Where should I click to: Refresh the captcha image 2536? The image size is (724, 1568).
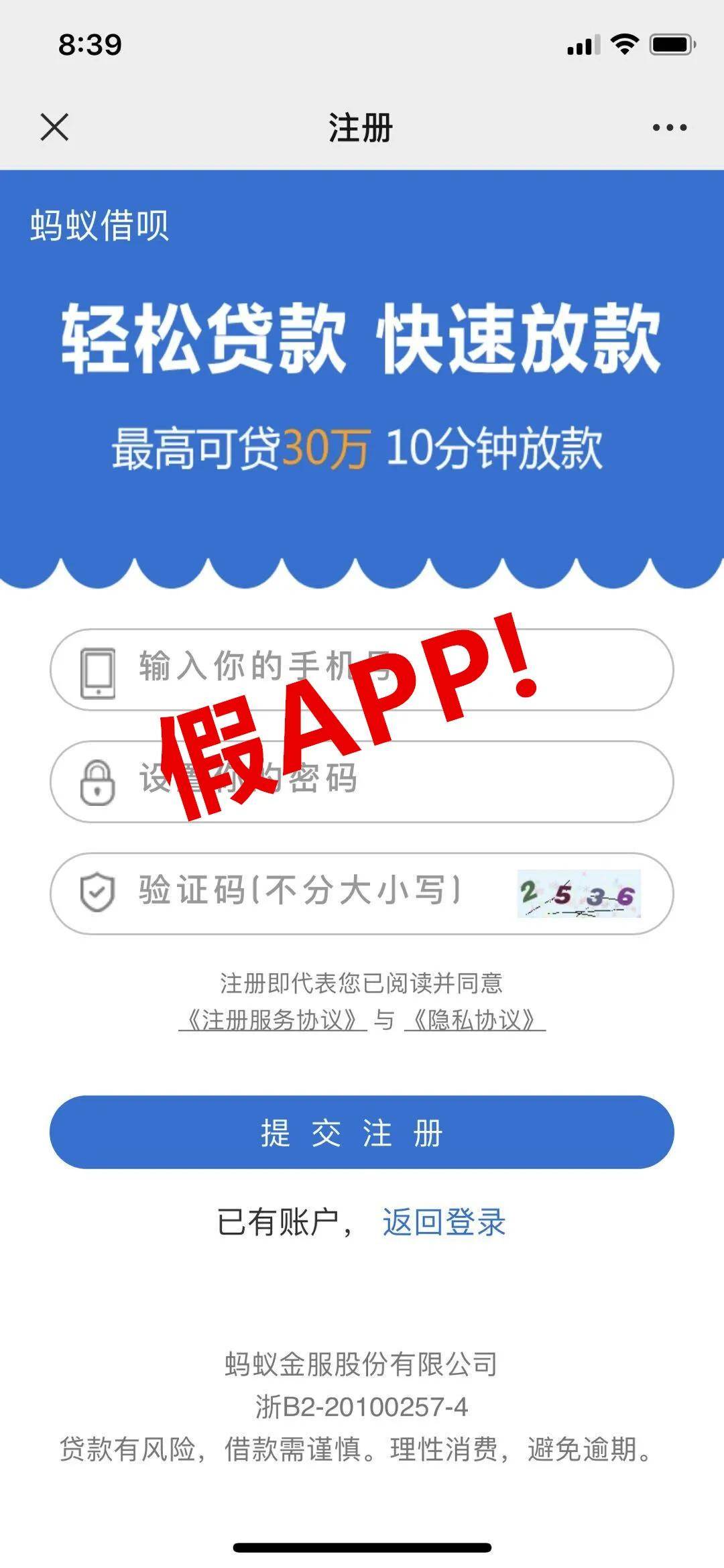click(579, 894)
